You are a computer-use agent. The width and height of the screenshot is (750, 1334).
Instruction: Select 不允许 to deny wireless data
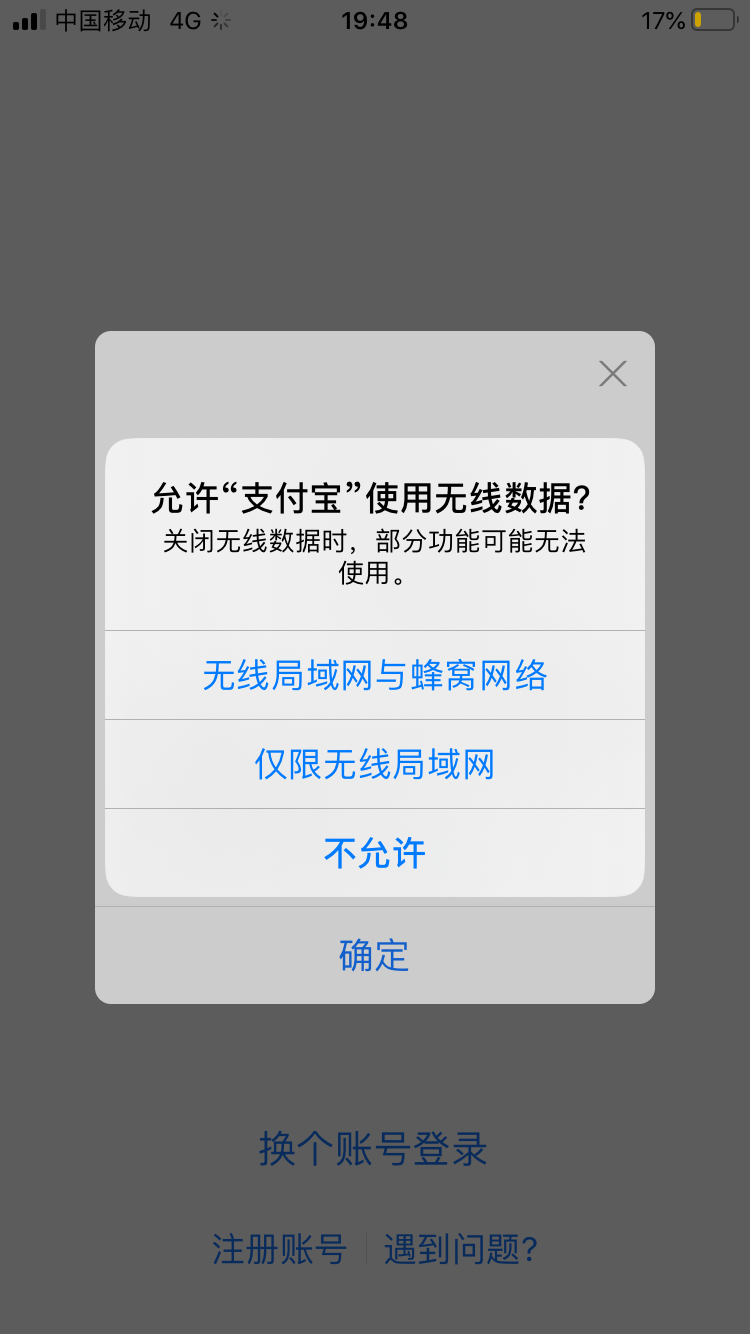[375, 853]
